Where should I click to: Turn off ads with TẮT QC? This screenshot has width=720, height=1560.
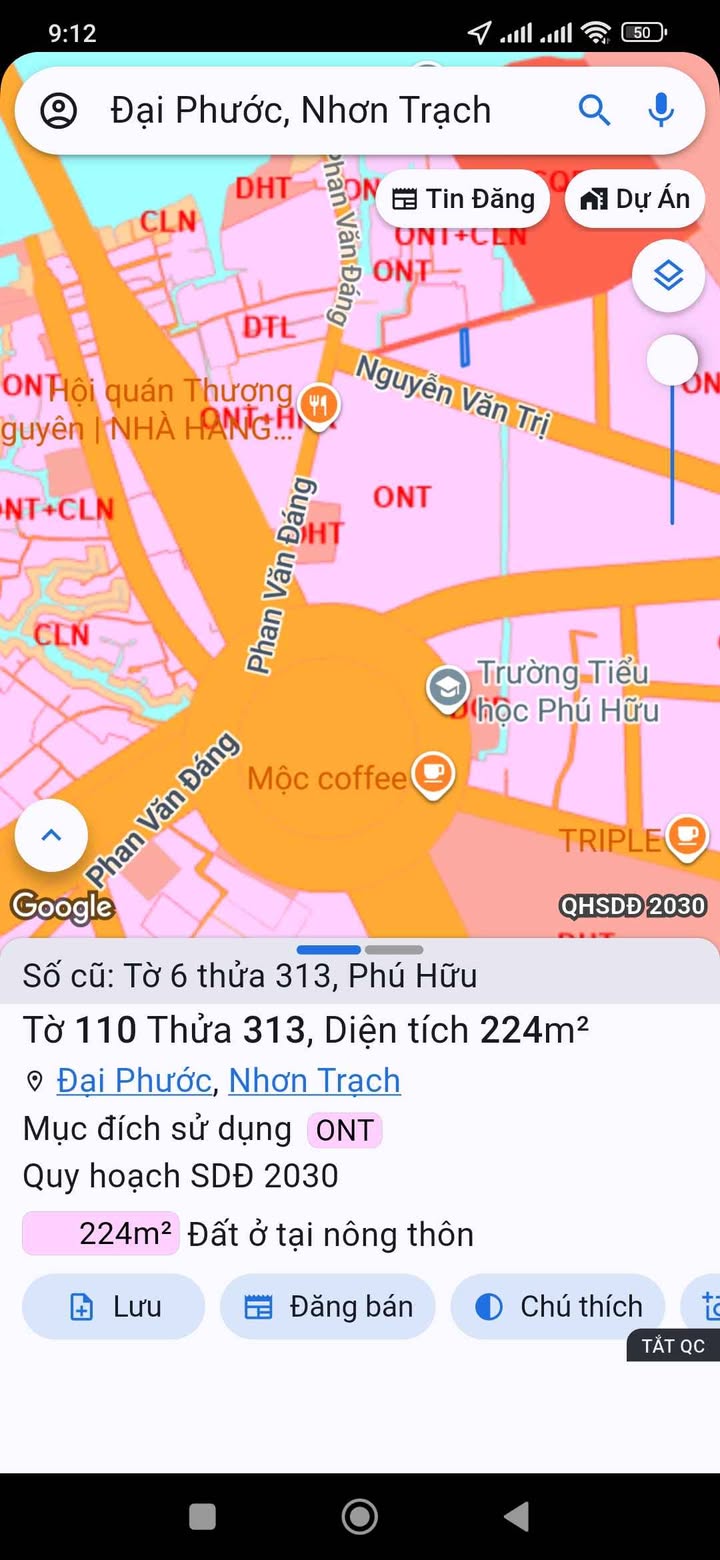(x=673, y=1345)
